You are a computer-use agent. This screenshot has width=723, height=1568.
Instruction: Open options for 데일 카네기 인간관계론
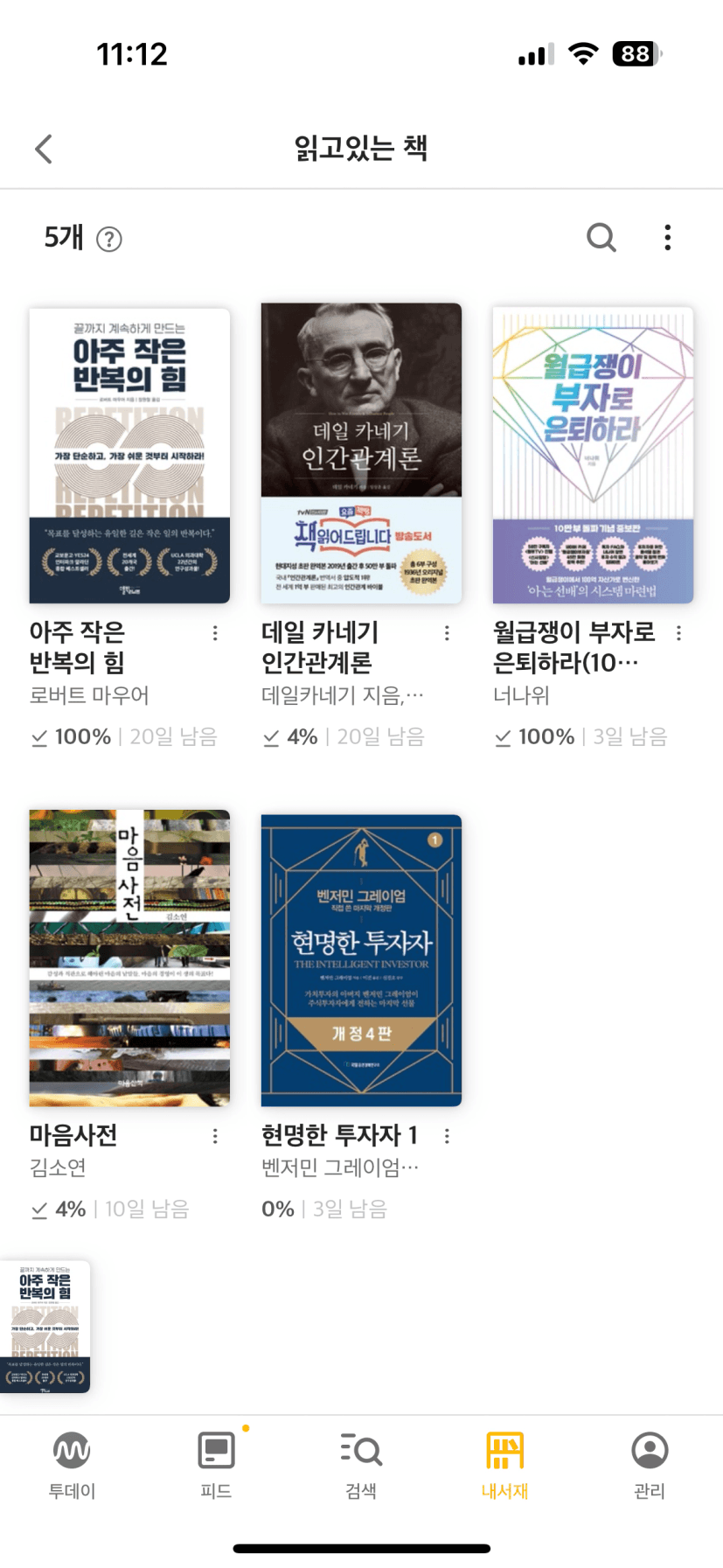[x=447, y=633]
